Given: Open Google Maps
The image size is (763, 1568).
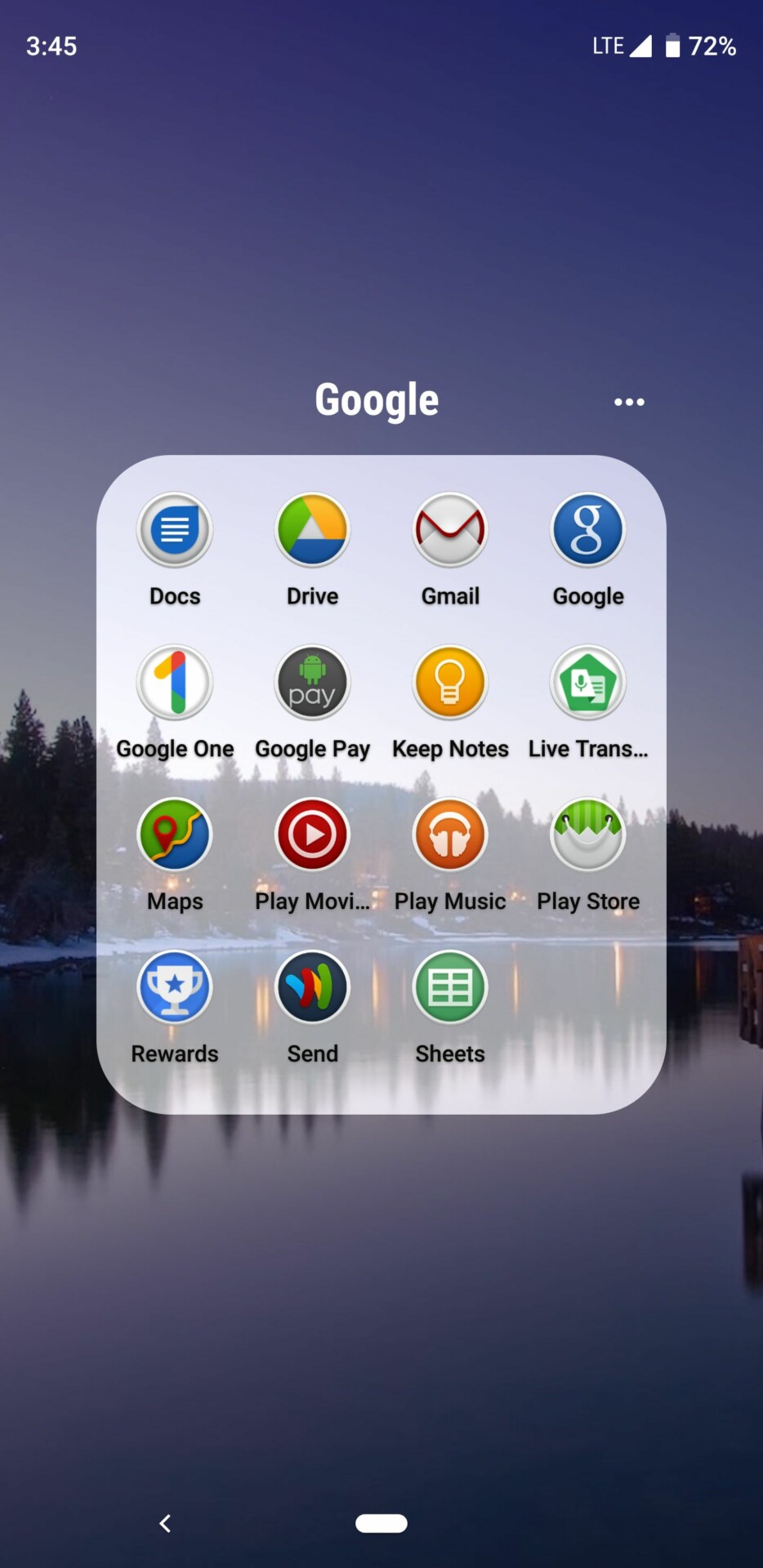Looking at the screenshot, I should click(174, 835).
